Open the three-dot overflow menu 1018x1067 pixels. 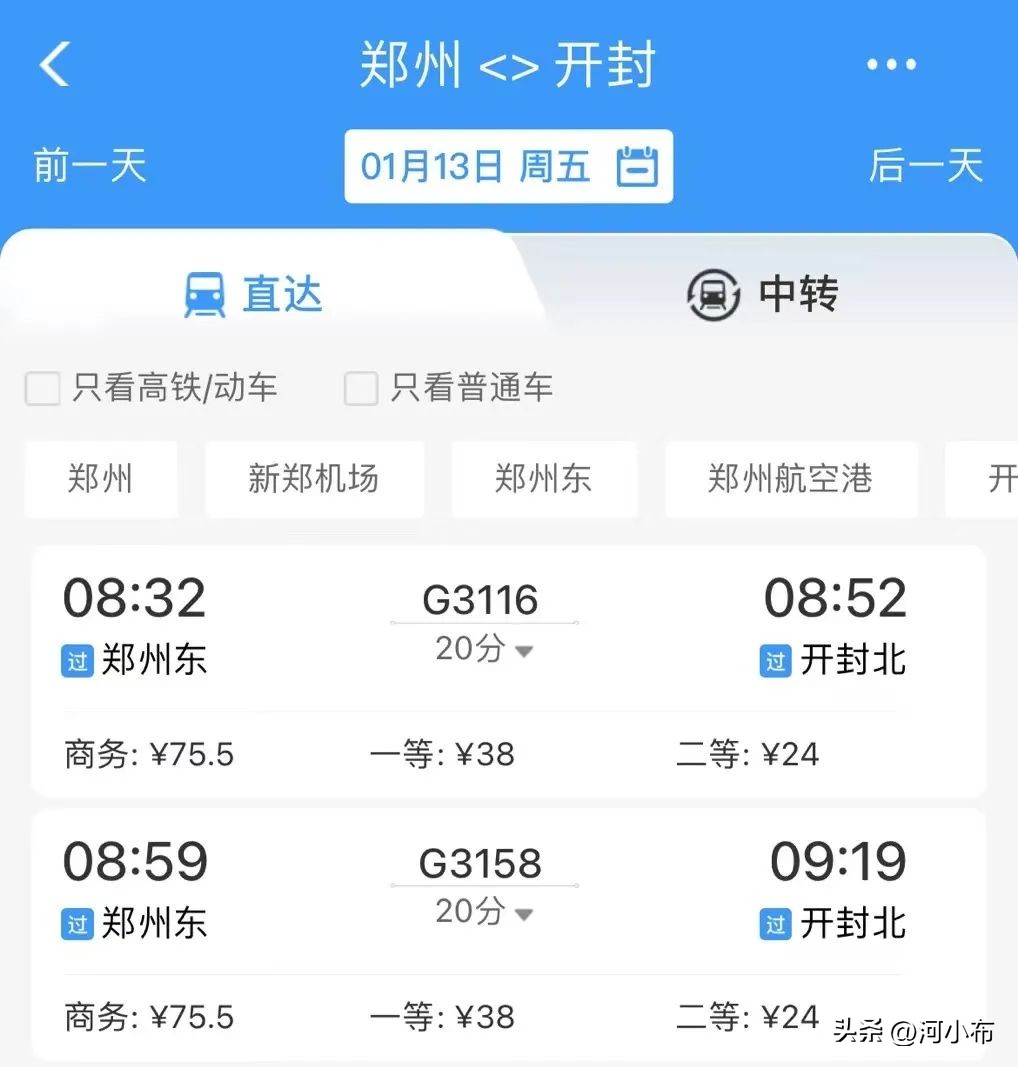tap(888, 64)
